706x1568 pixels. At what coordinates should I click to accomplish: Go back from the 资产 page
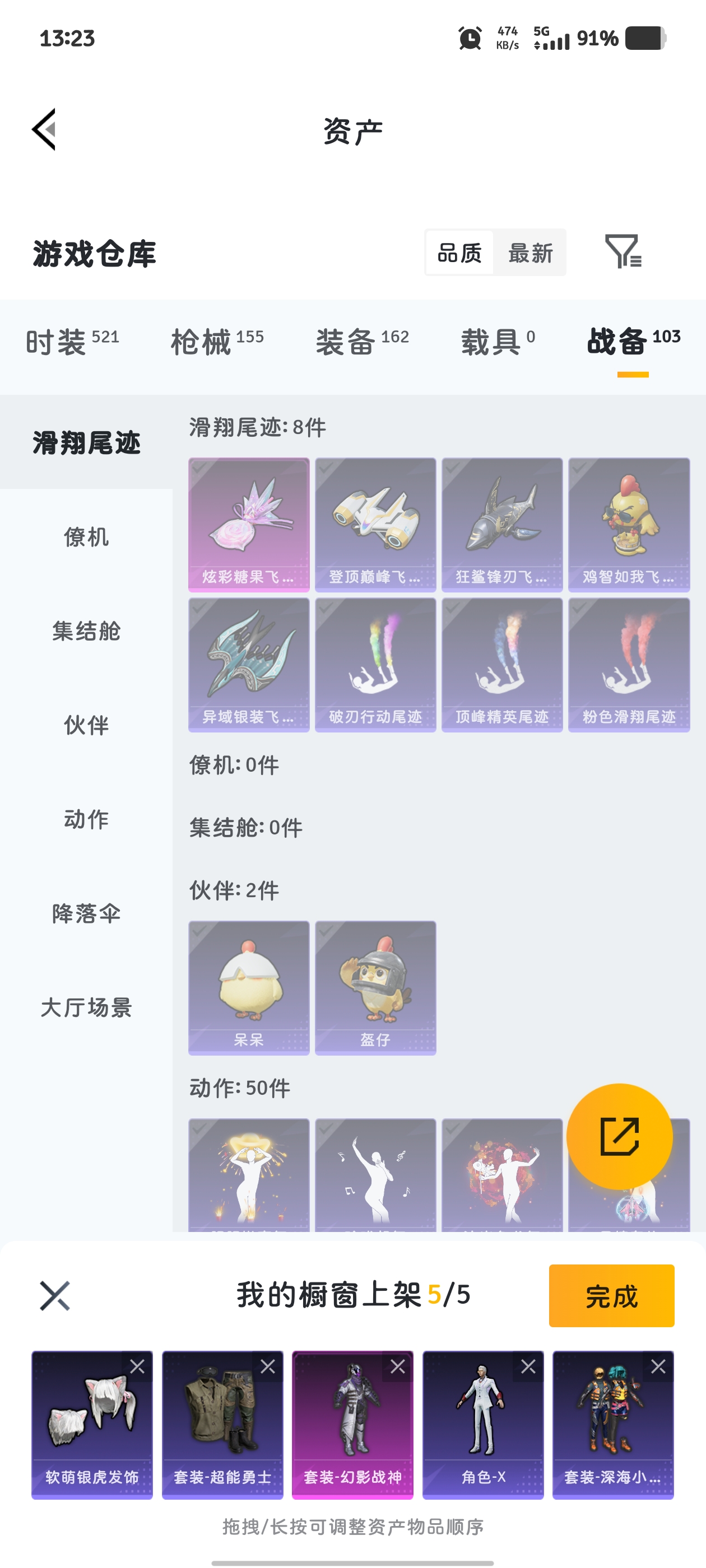coord(44,129)
